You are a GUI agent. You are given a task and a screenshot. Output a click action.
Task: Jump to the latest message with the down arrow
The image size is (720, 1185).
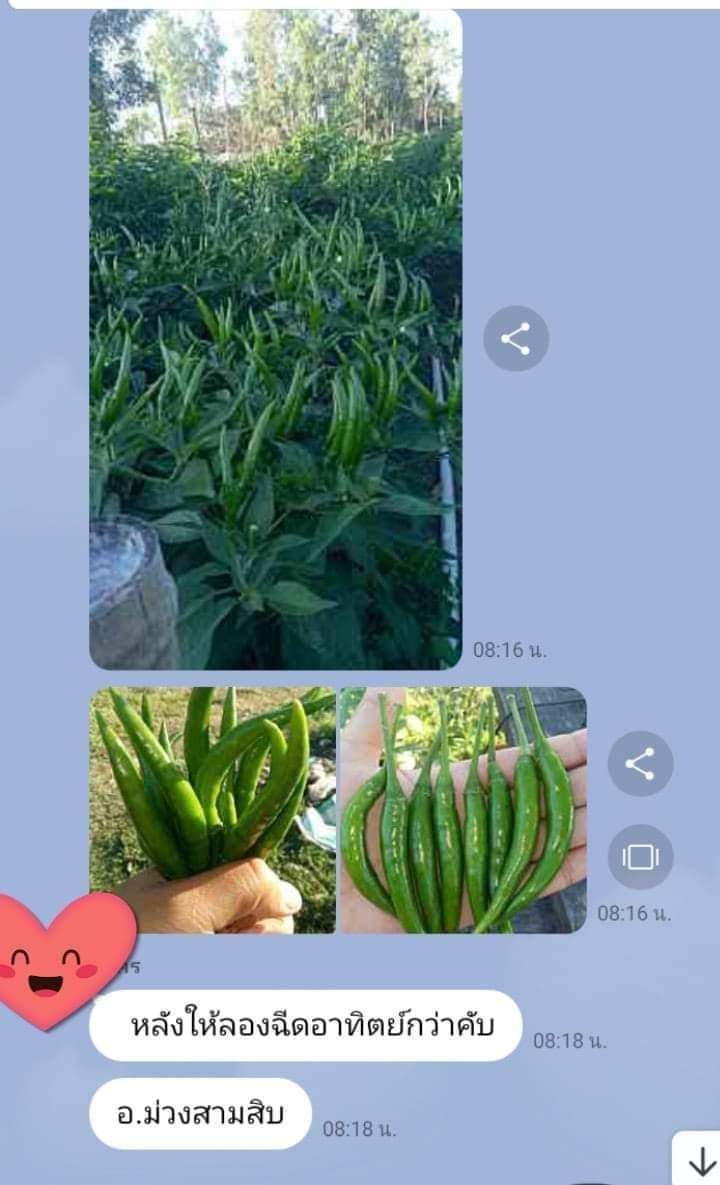coord(700,1160)
